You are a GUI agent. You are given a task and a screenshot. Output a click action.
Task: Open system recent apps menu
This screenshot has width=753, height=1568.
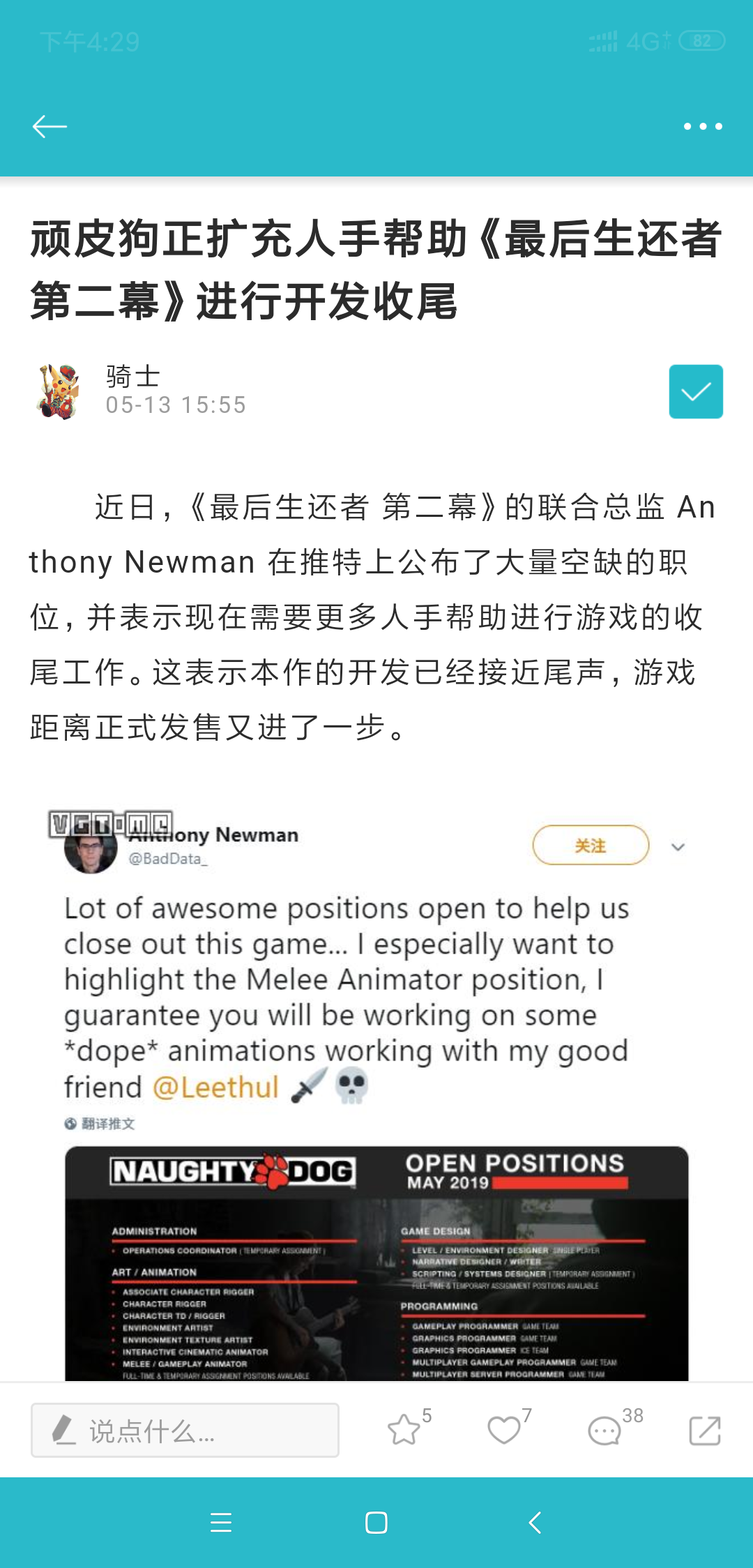pyautogui.click(x=221, y=1523)
